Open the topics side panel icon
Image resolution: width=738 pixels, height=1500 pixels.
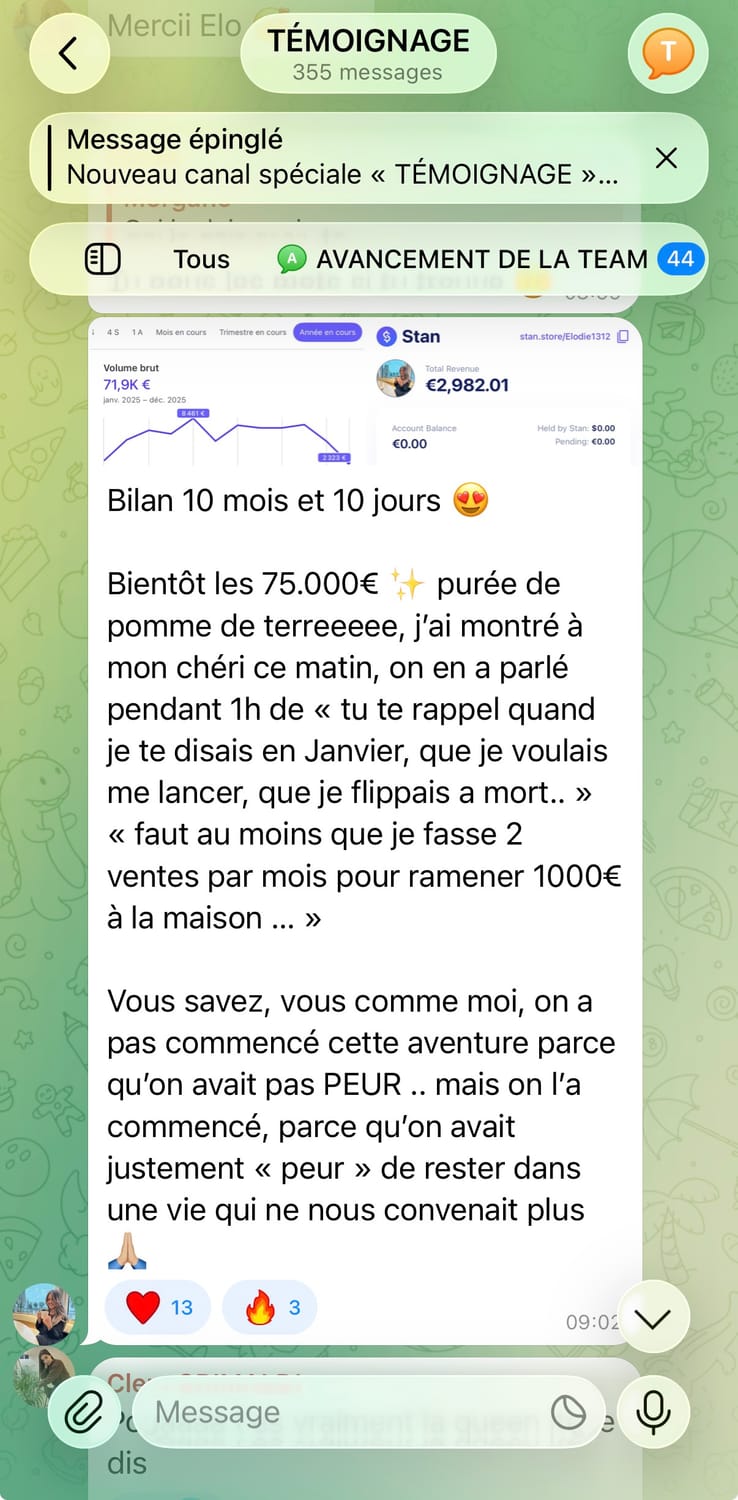coord(102,259)
